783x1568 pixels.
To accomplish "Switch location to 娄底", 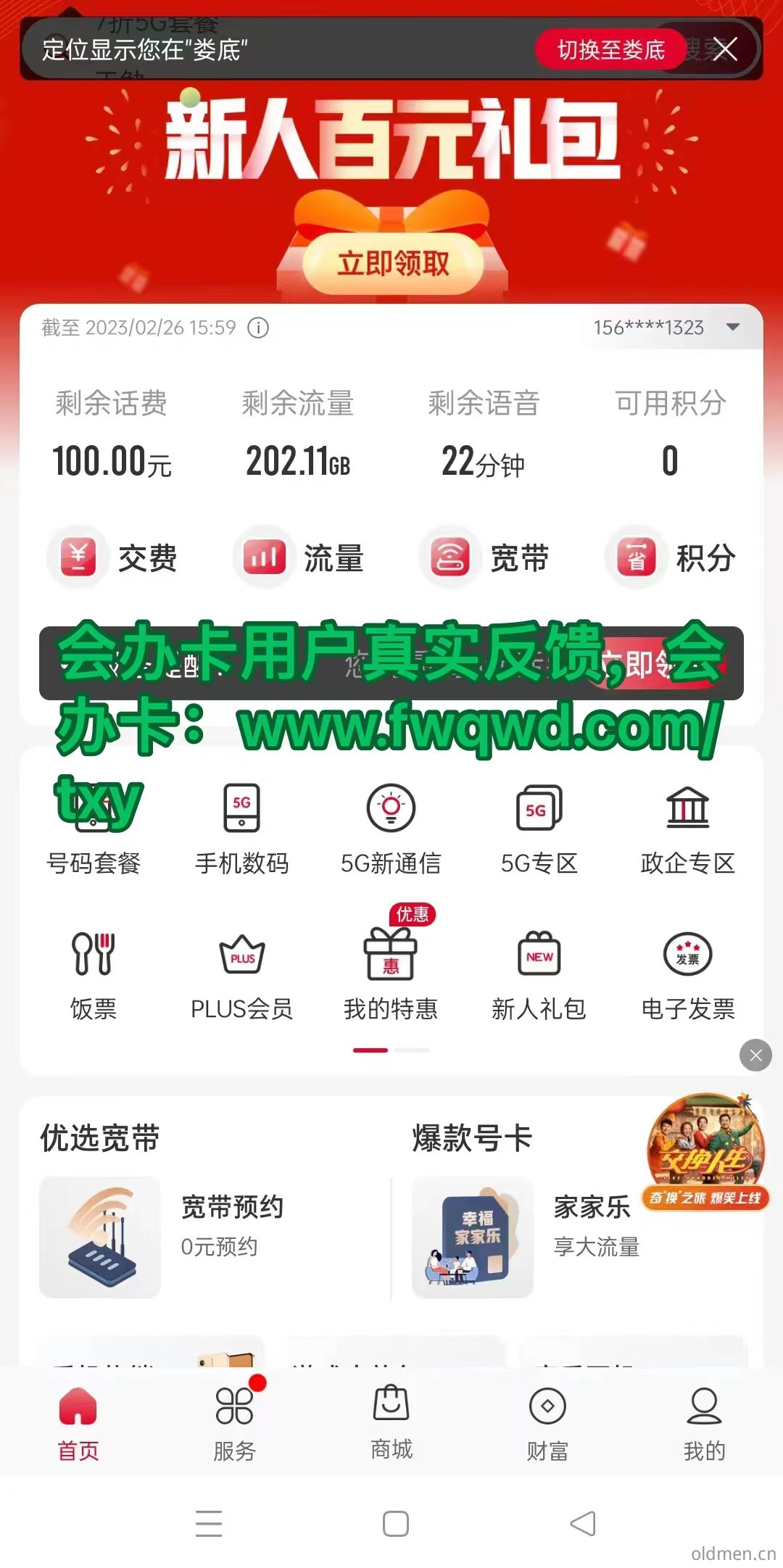I will point(610,50).
